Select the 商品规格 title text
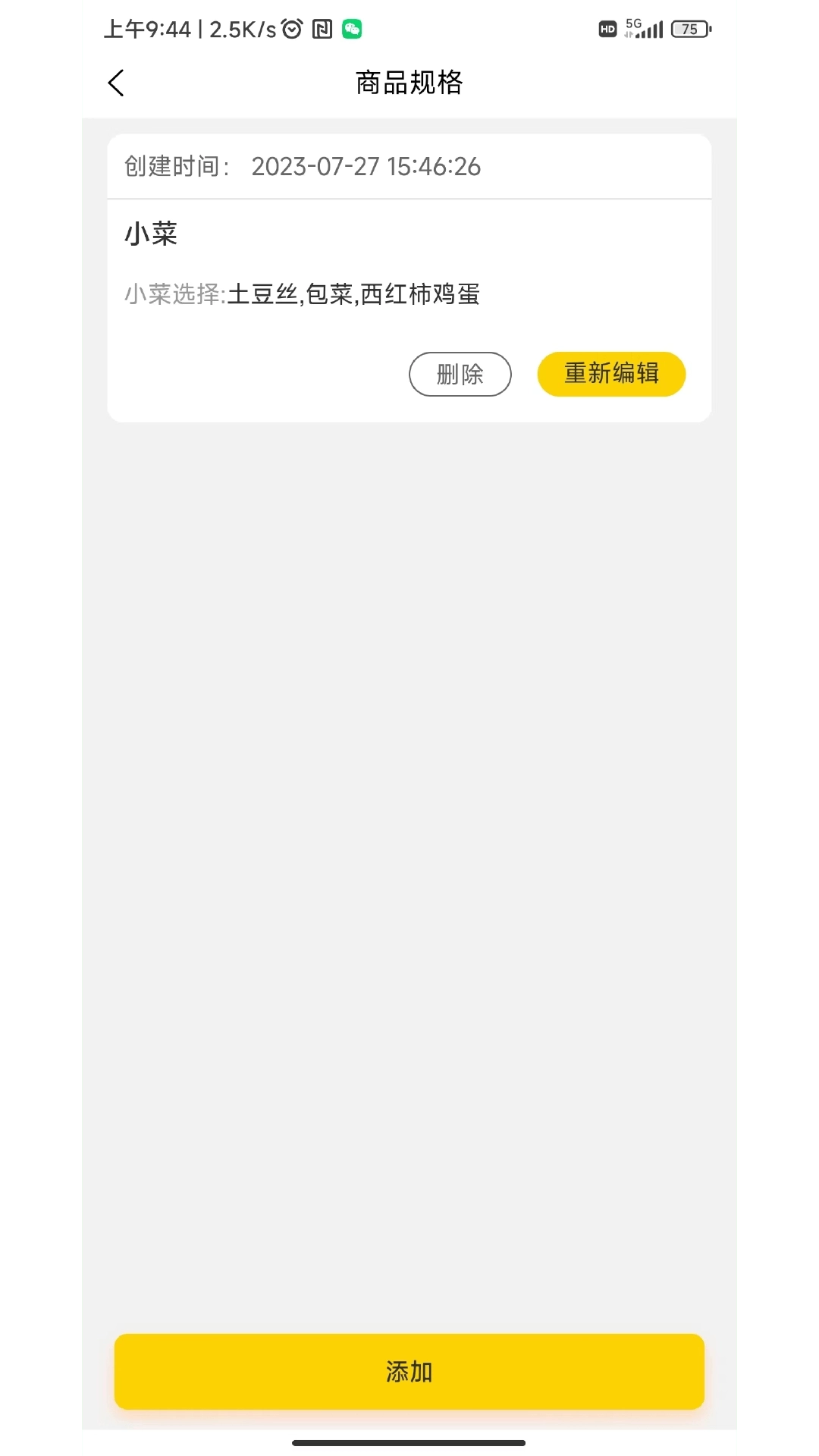This screenshot has width=819, height=1456. (409, 83)
